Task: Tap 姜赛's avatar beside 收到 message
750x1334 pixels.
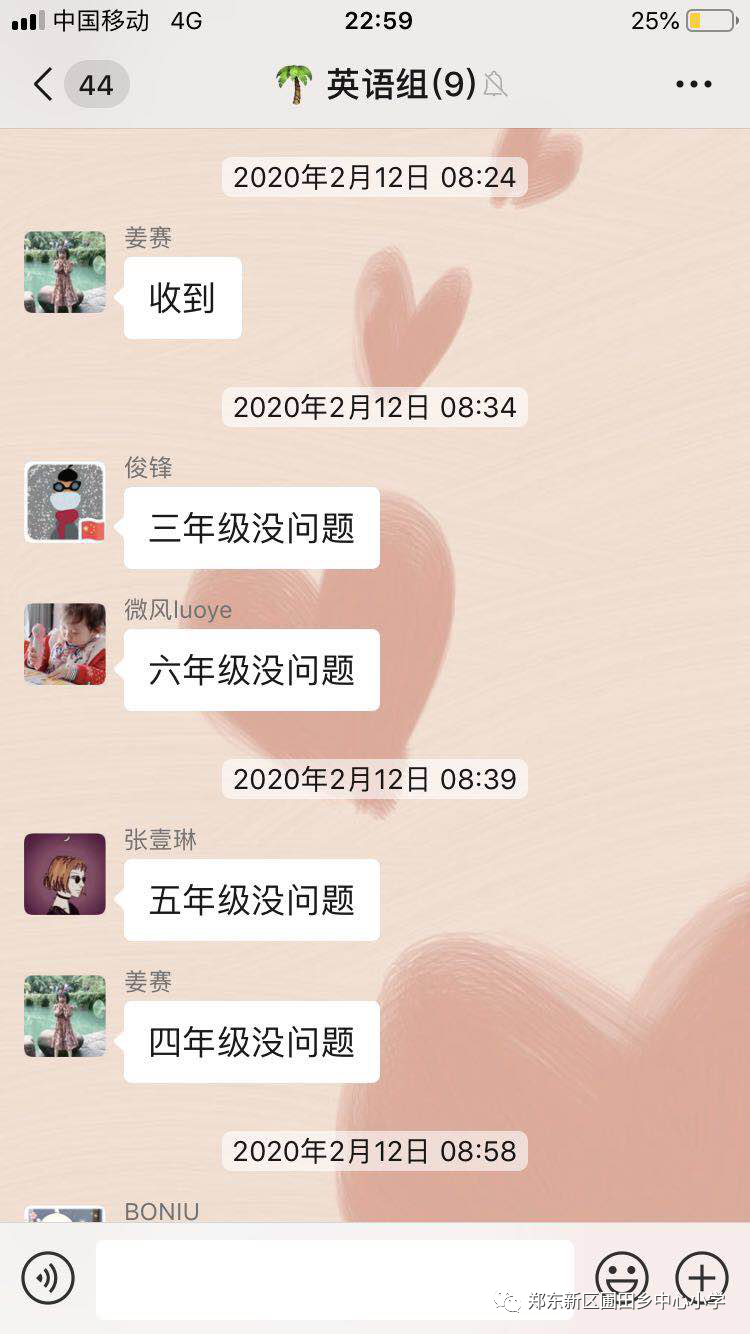Action: point(65,272)
